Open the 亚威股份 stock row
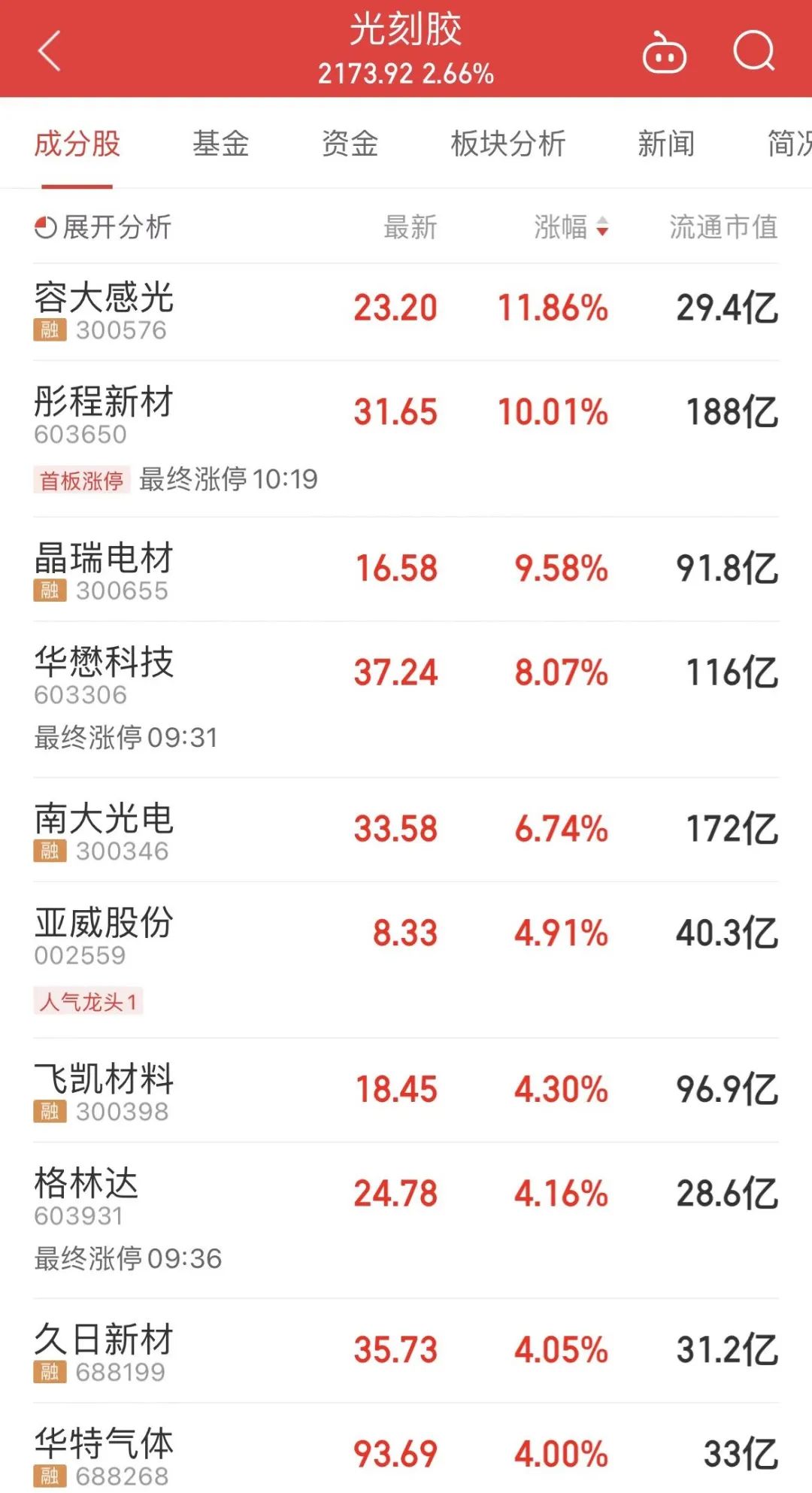This screenshot has width=812, height=1493. pos(105,934)
